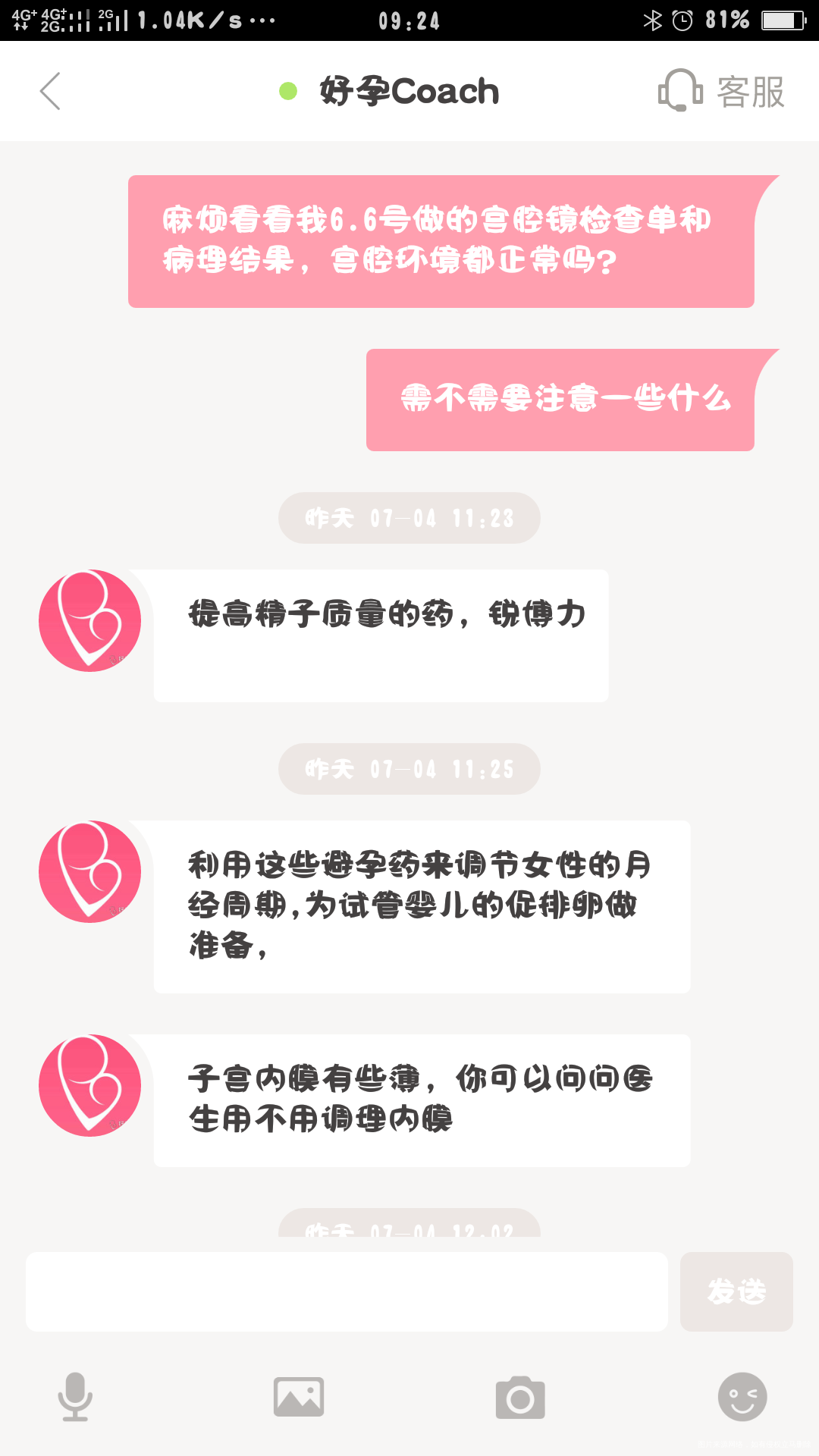Tap the back arrow to exit chat
Screen dimensions: 819x1456
click(x=49, y=91)
